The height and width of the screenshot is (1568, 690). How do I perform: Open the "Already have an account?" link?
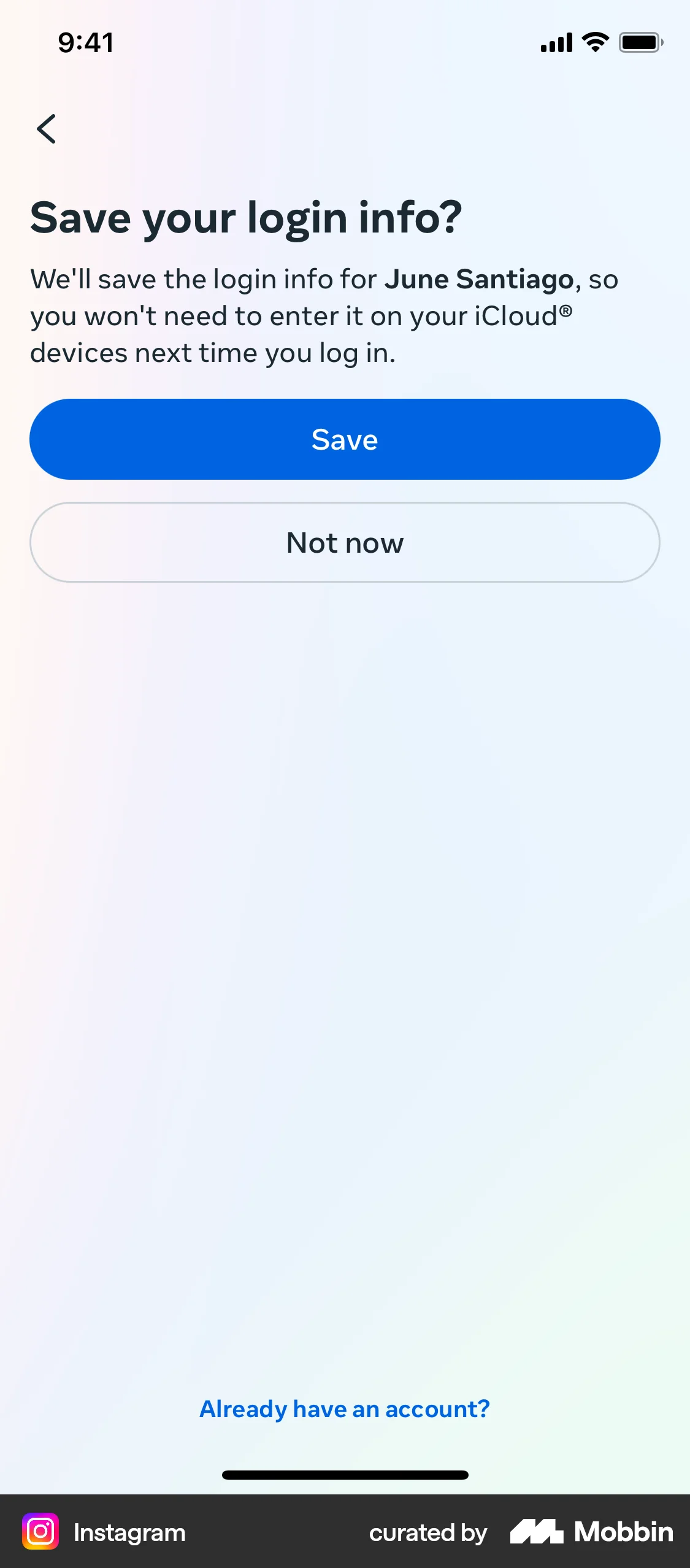coord(345,1409)
